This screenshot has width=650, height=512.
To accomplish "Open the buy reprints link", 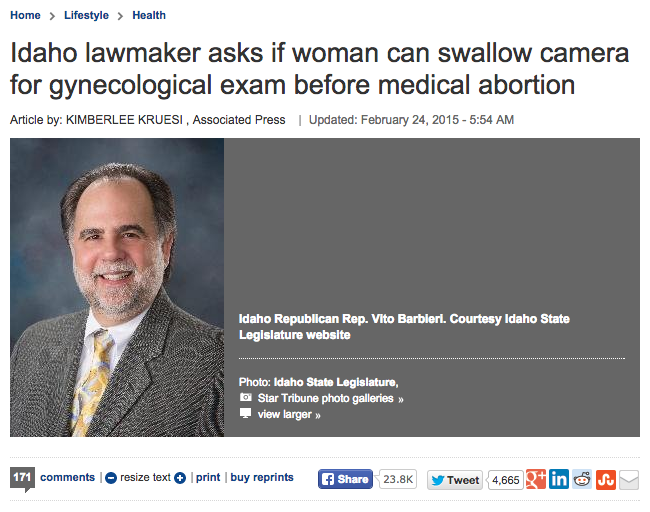I will pos(262,478).
